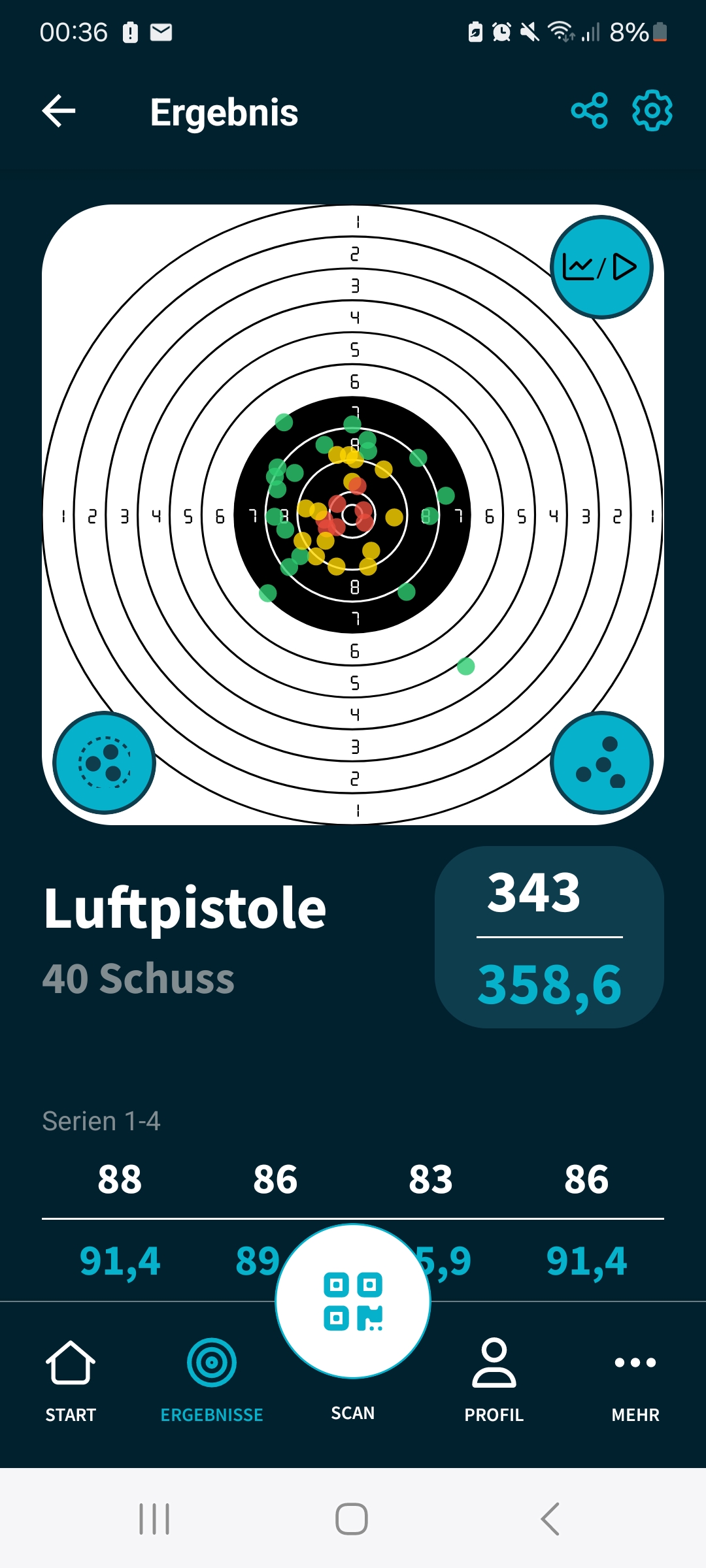Open the system recent apps
This screenshot has width=706, height=1568.
tap(154, 1518)
